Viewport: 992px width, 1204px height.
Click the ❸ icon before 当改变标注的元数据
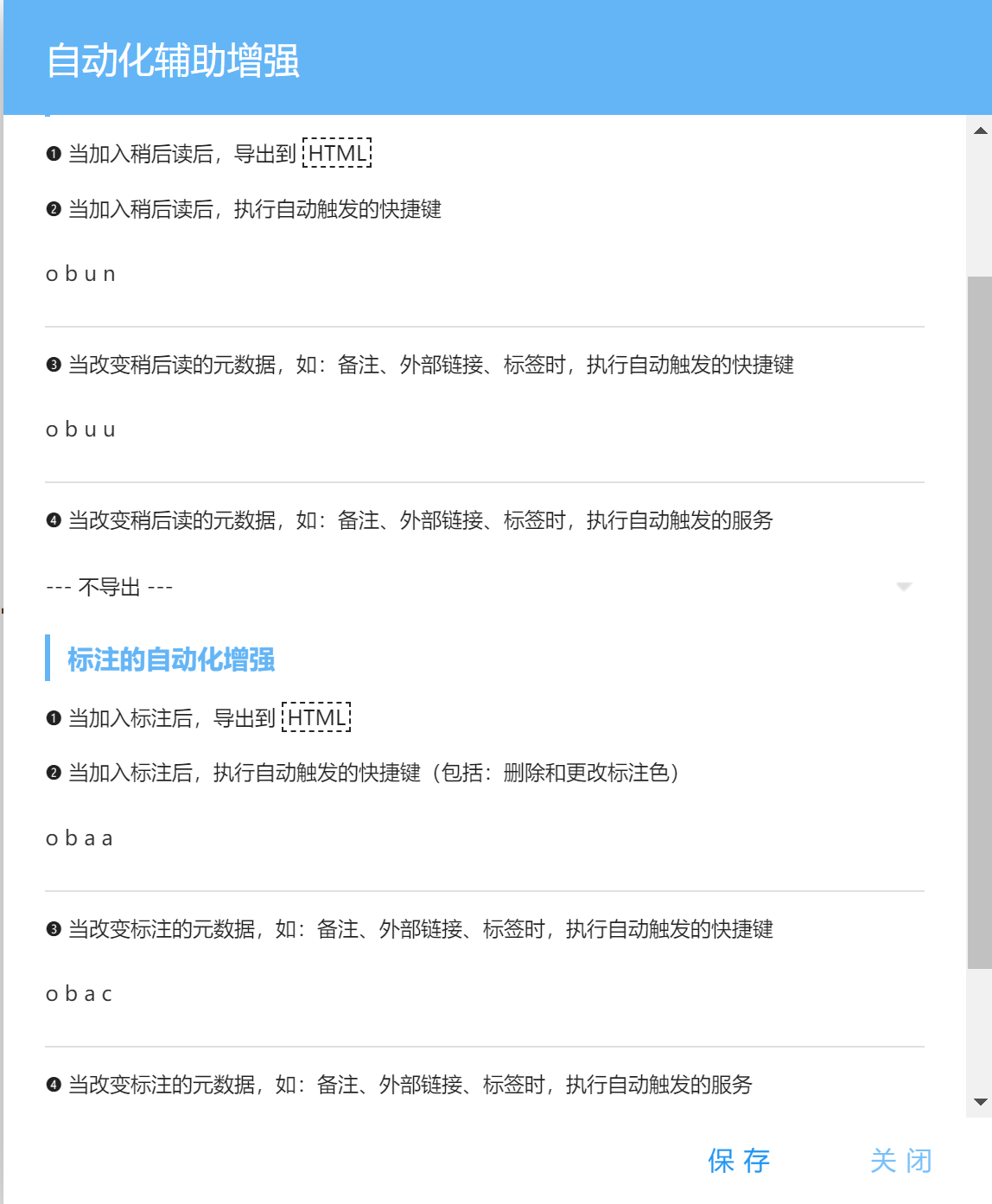point(53,930)
